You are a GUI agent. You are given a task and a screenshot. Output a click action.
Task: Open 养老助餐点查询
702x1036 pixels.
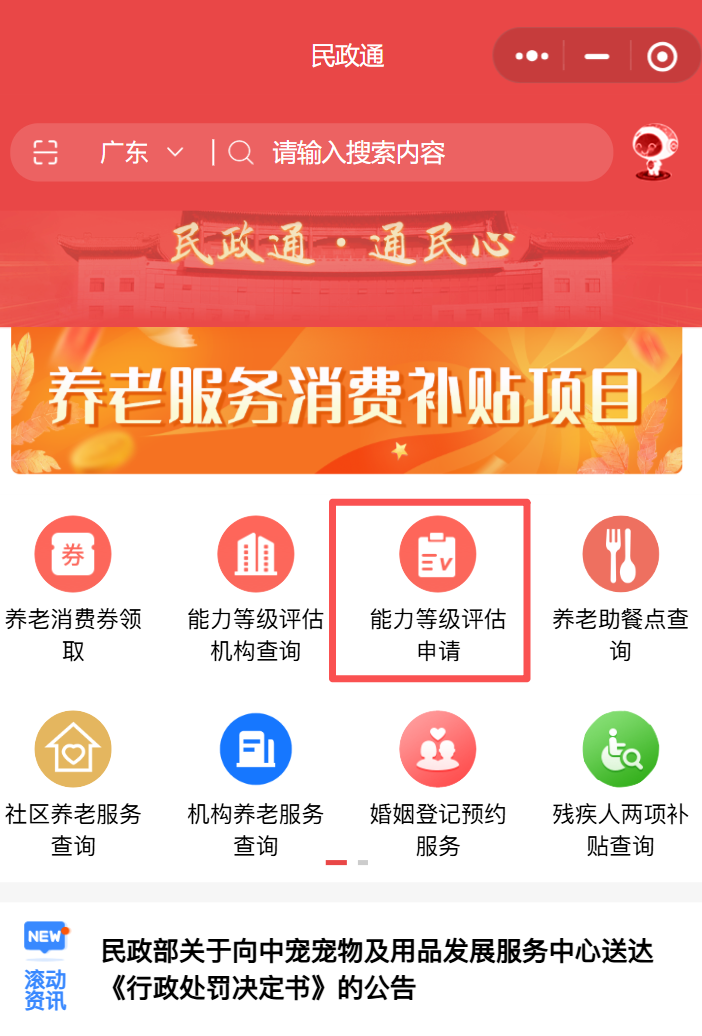(x=620, y=589)
